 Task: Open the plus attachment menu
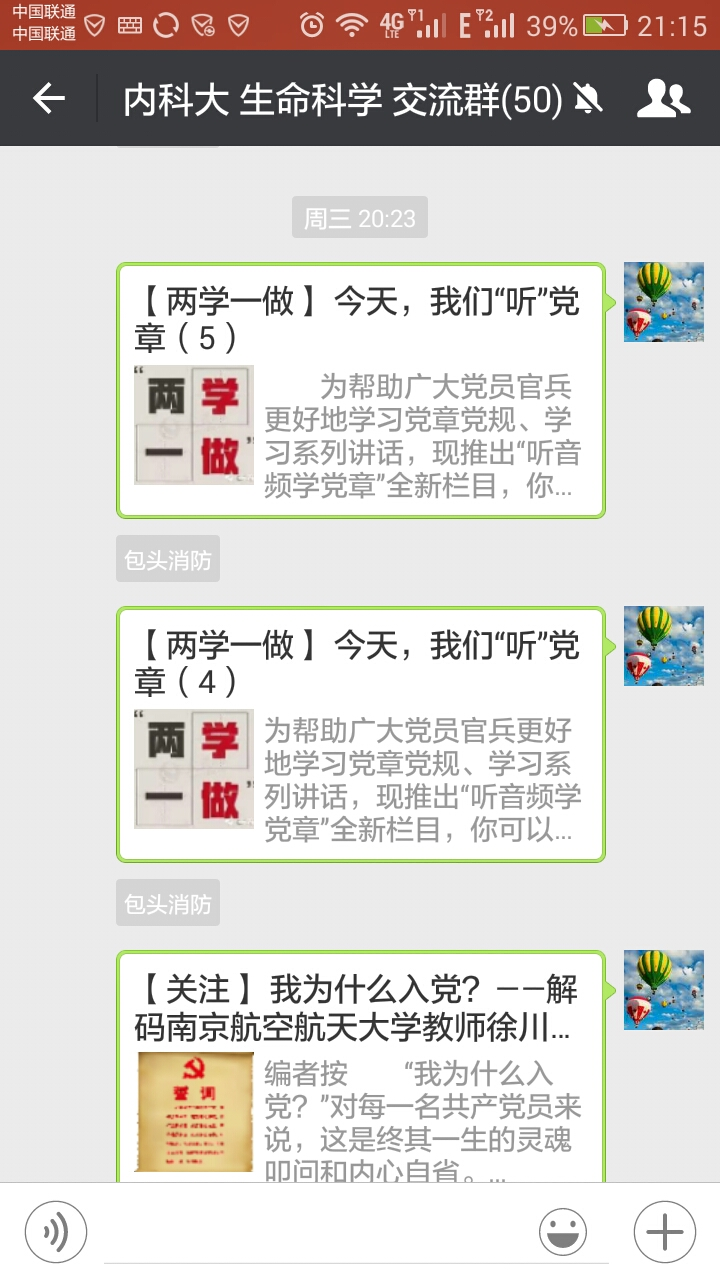pyautogui.click(x=664, y=1232)
